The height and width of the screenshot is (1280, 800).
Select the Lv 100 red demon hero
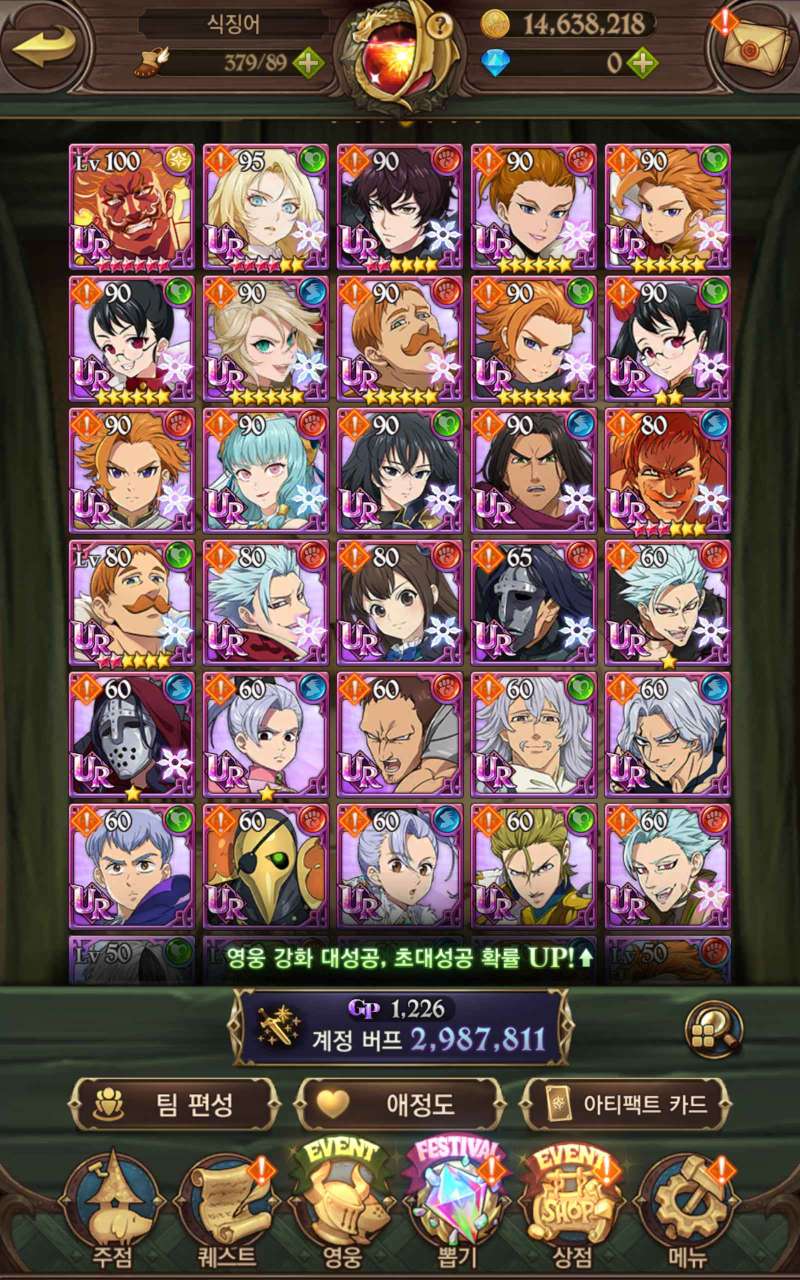tap(132, 206)
